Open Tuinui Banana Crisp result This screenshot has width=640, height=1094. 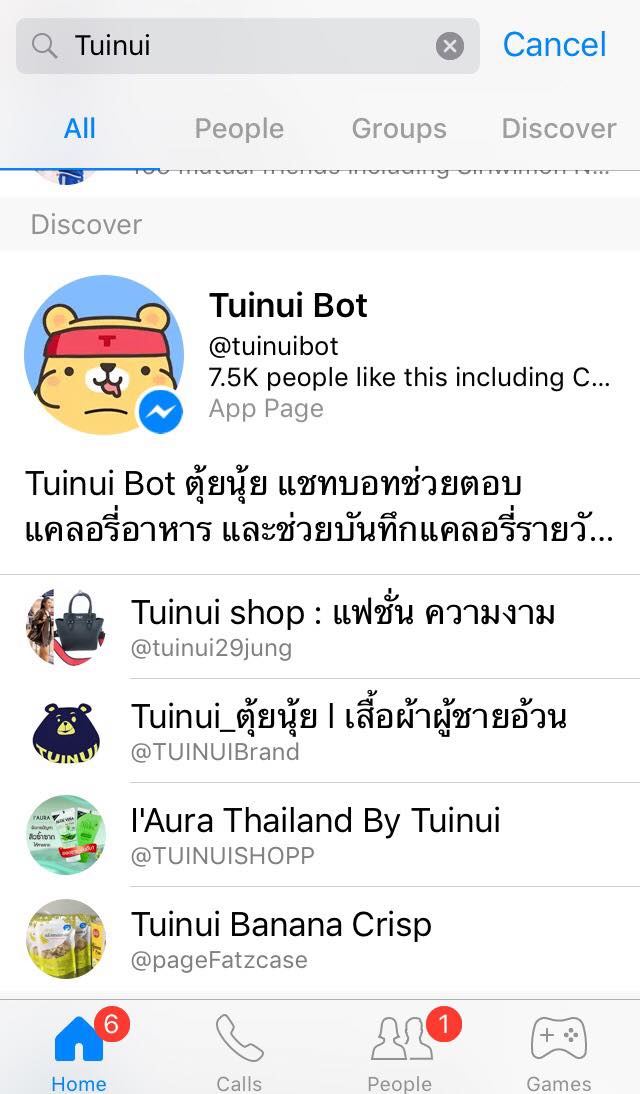pyautogui.click(x=281, y=939)
